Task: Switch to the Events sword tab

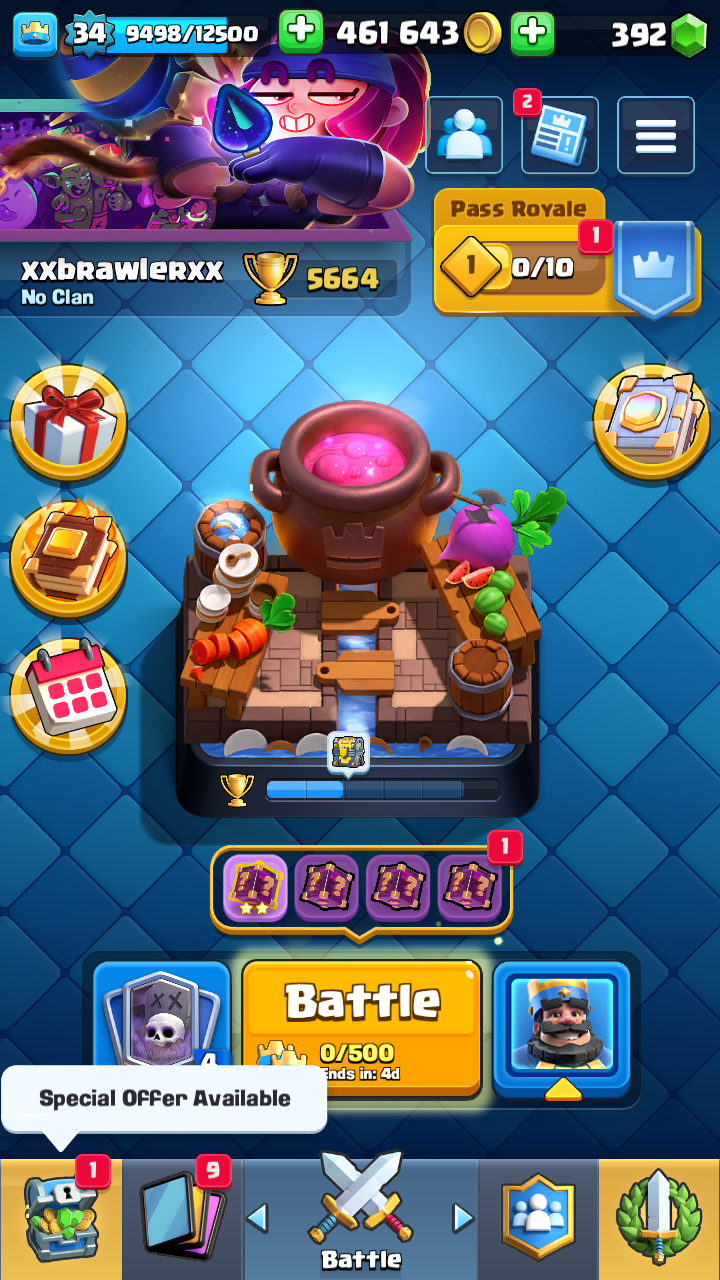Action: tap(659, 1220)
